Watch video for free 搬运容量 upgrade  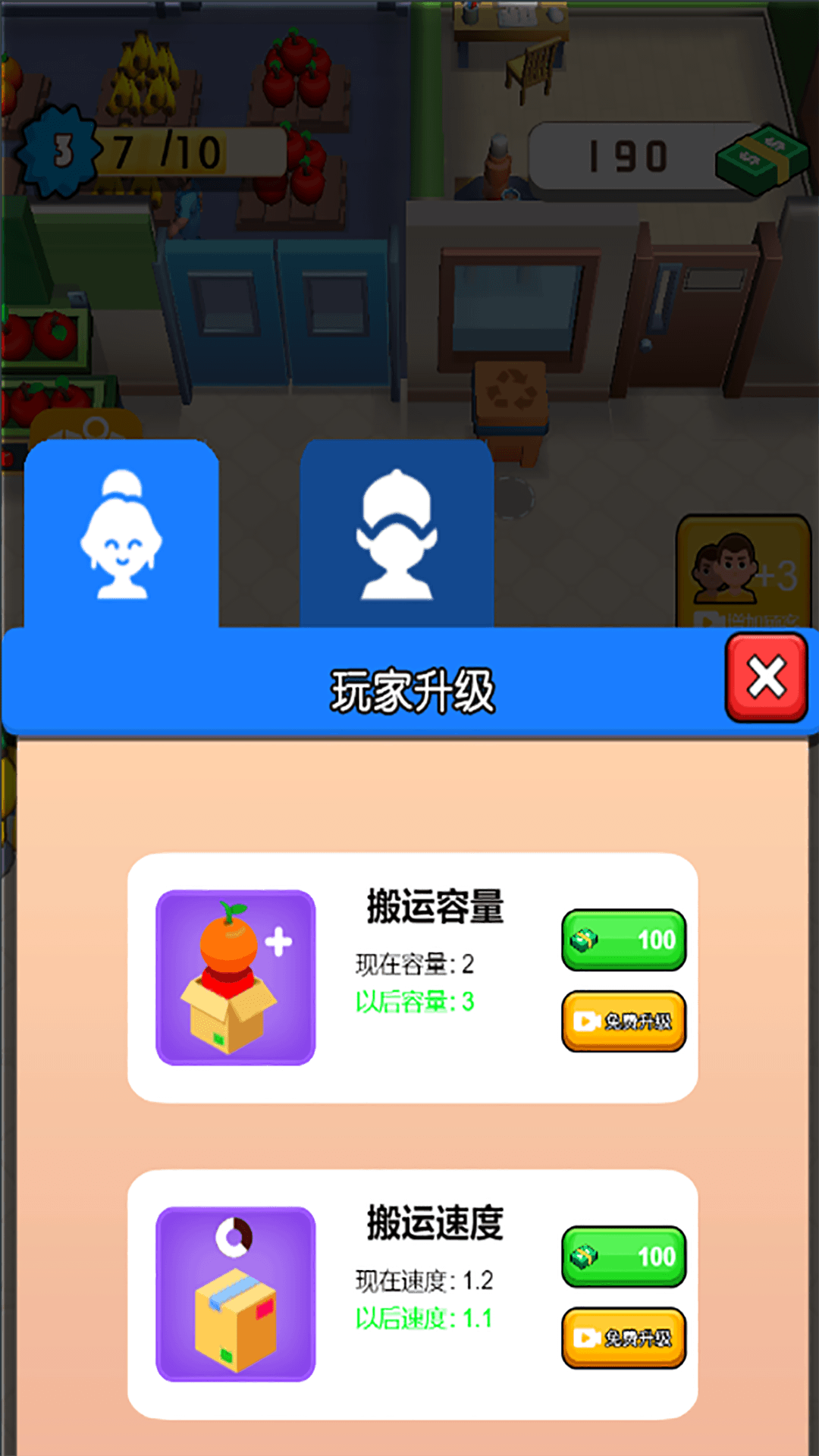click(x=623, y=1021)
